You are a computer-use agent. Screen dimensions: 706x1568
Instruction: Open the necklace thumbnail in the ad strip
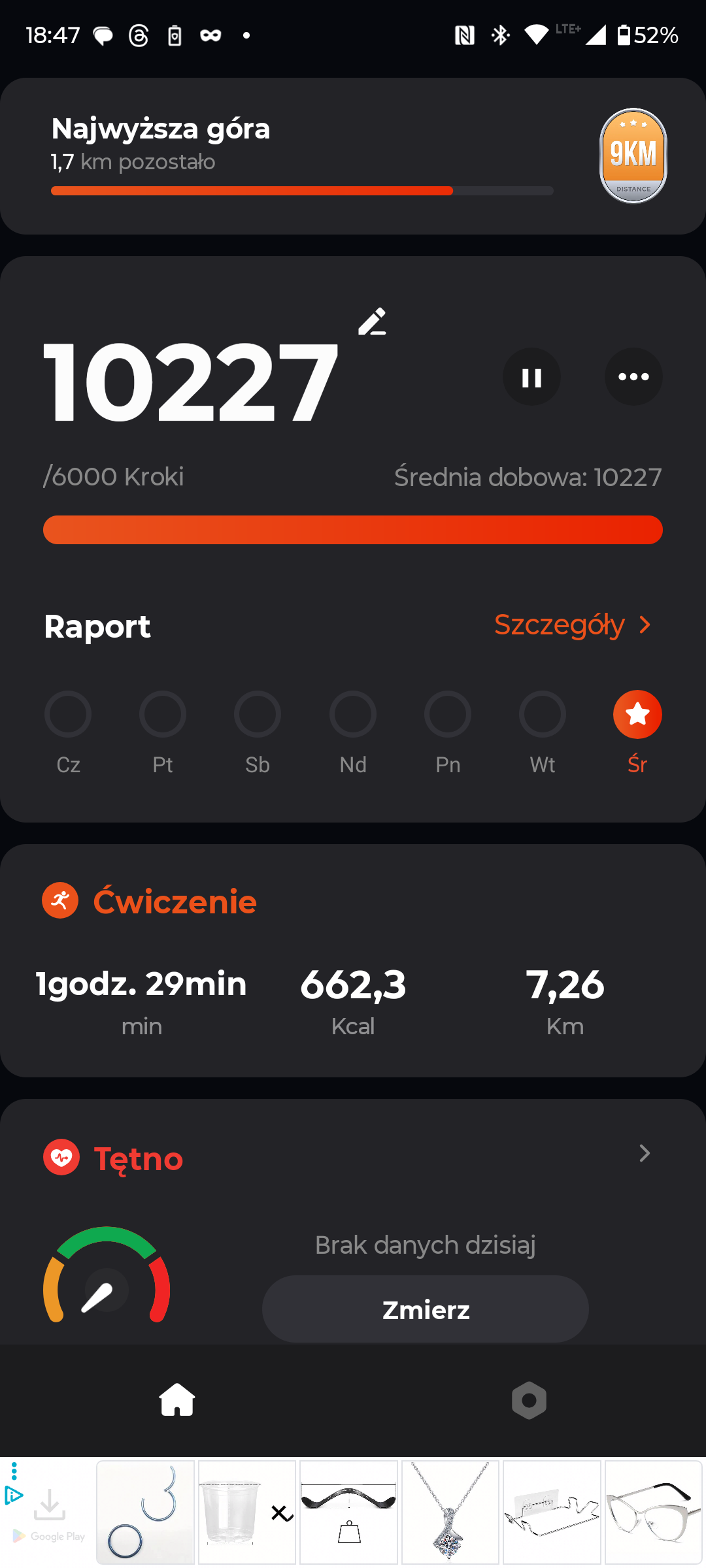coord(450,1511)
